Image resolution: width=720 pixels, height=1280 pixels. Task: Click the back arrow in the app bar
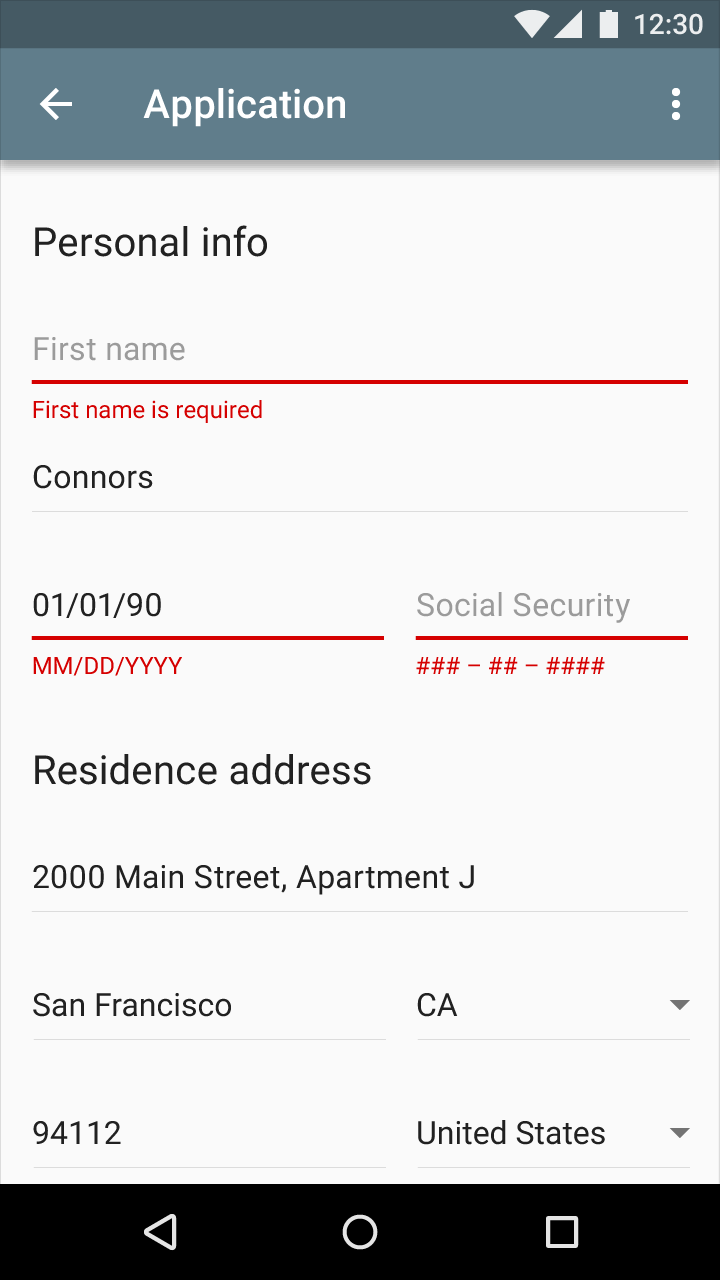click(x=56, y=104)
